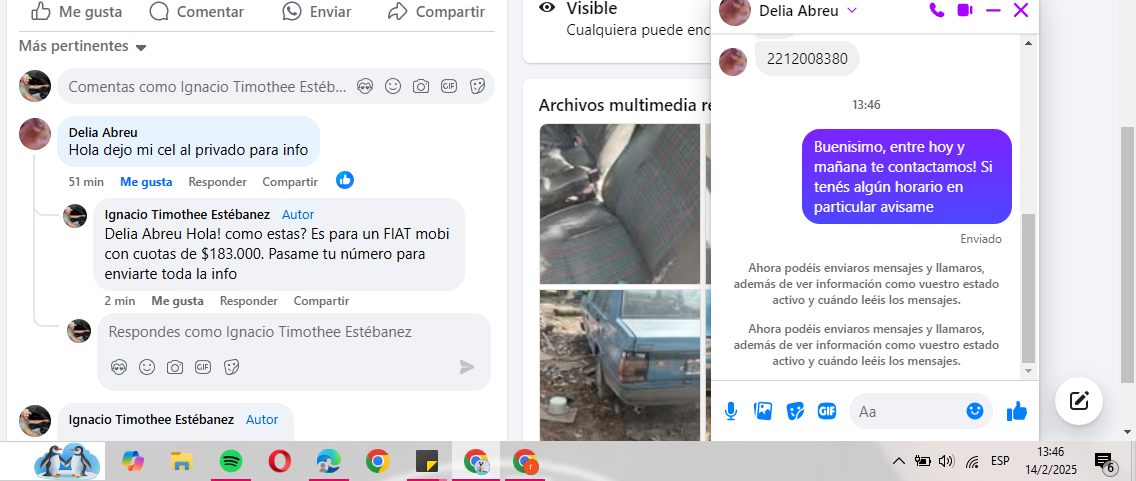Minimize the Delia Abreu chat window
Screen dimensions: 1136x481
[993, 10]
